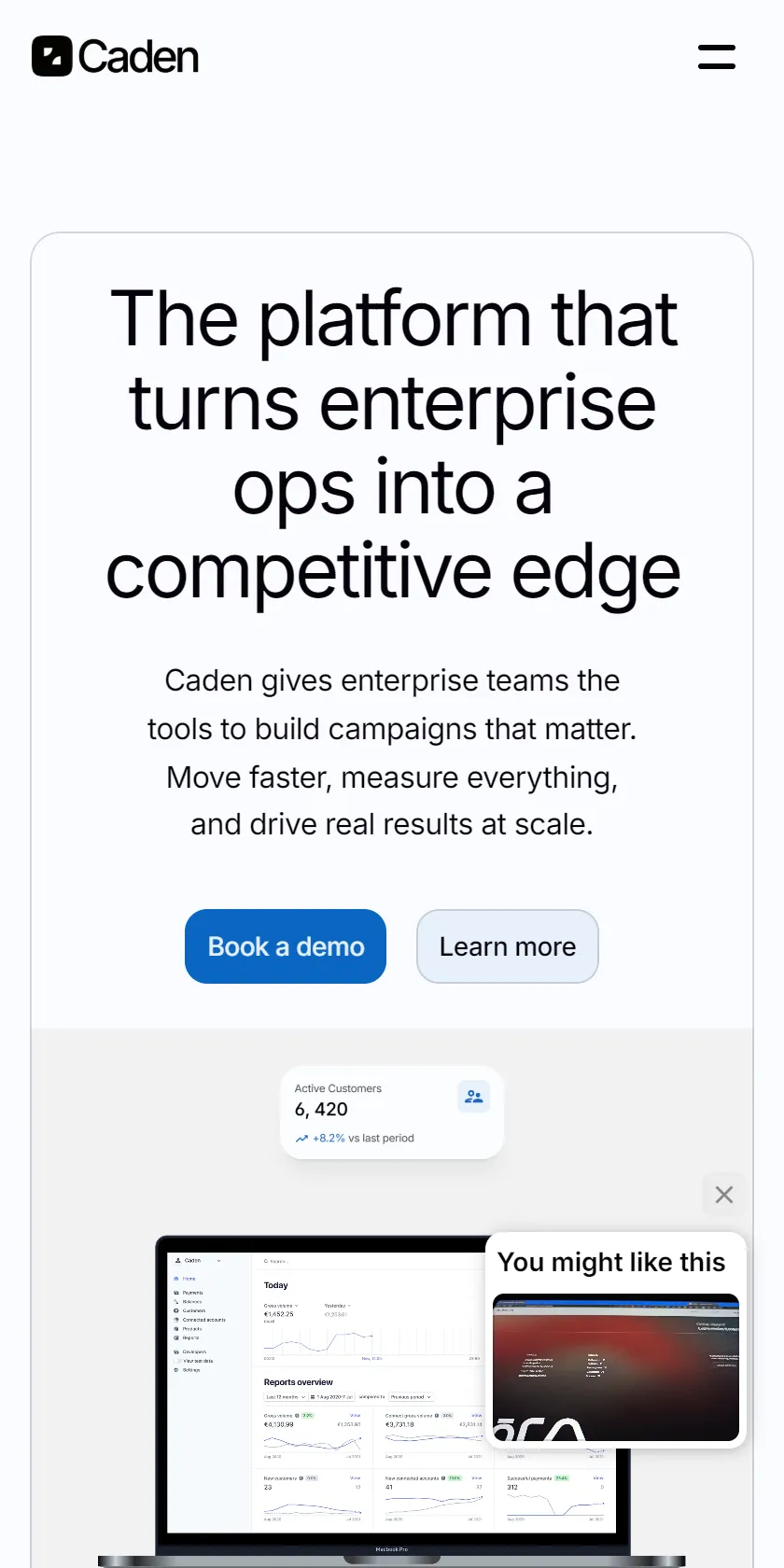The height and width of the screenshot is (1568, 784).
Task: Select the Learn more button
Action: coord(508,946)
